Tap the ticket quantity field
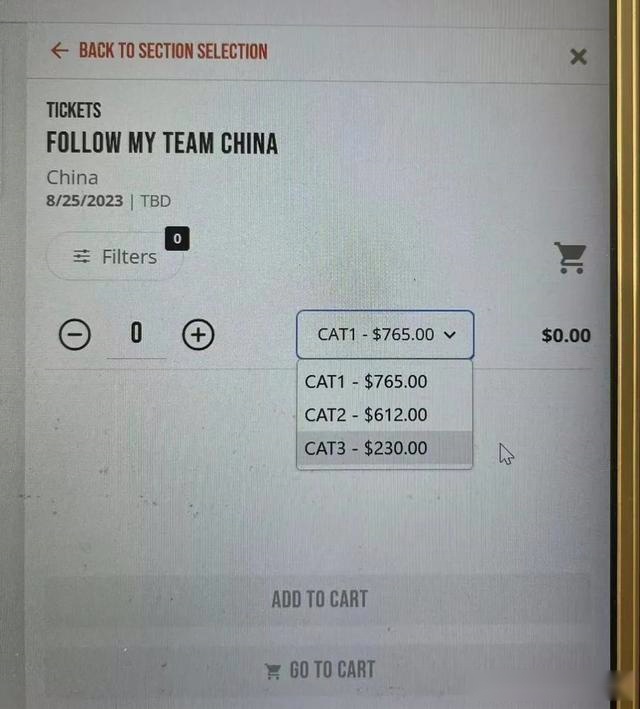The width and height of the screenshot is (640, 709). (x=136, y=335)
